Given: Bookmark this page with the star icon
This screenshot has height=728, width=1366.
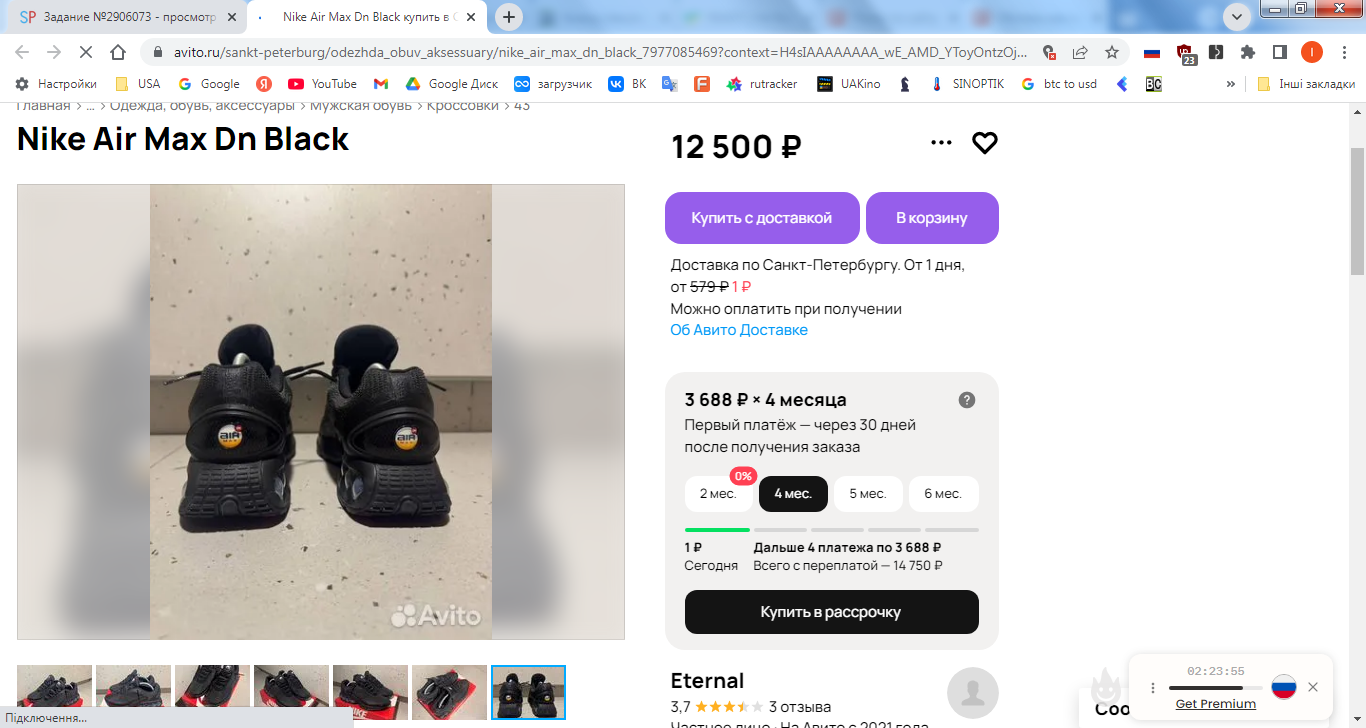Looking at the screenshot, I should click(x=1112, y=52).
